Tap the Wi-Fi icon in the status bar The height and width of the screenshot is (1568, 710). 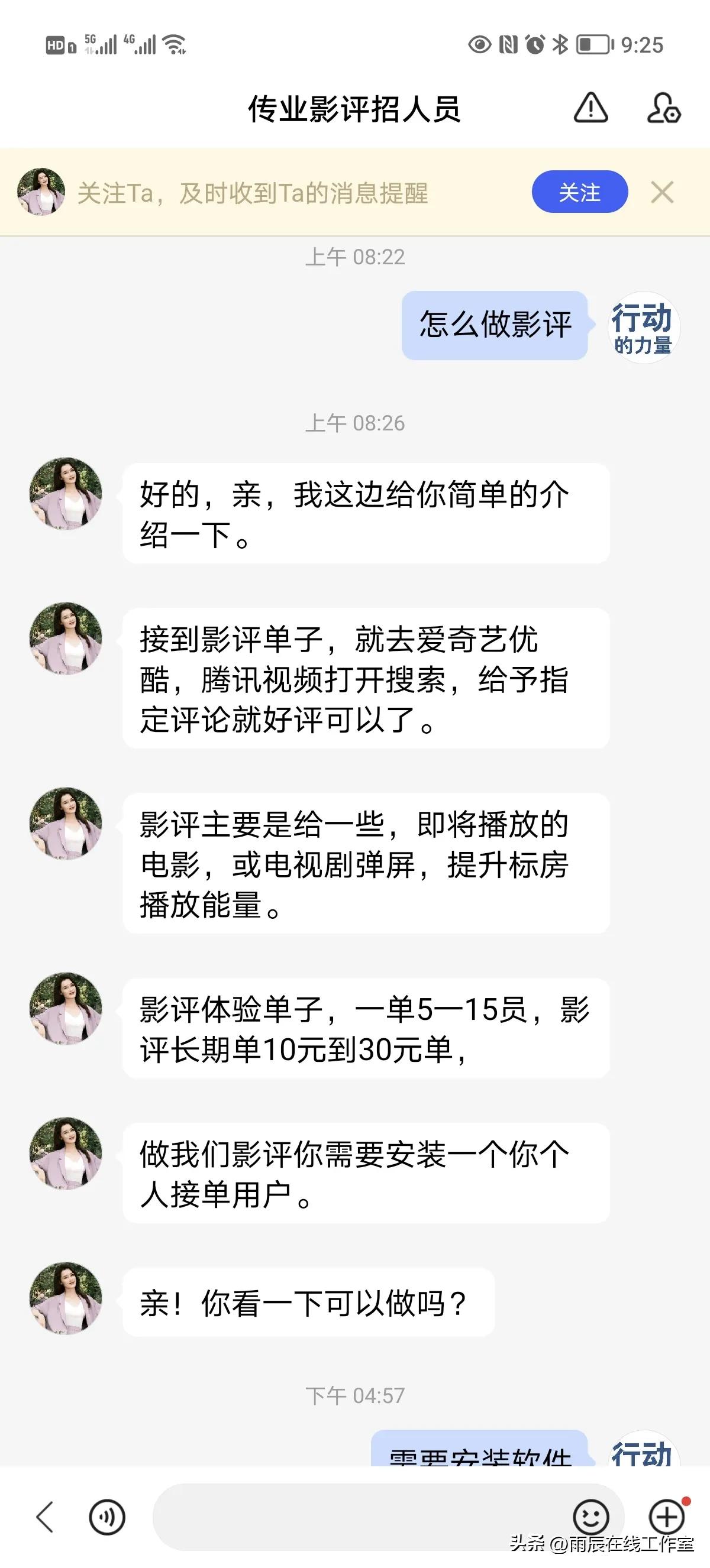172,44
